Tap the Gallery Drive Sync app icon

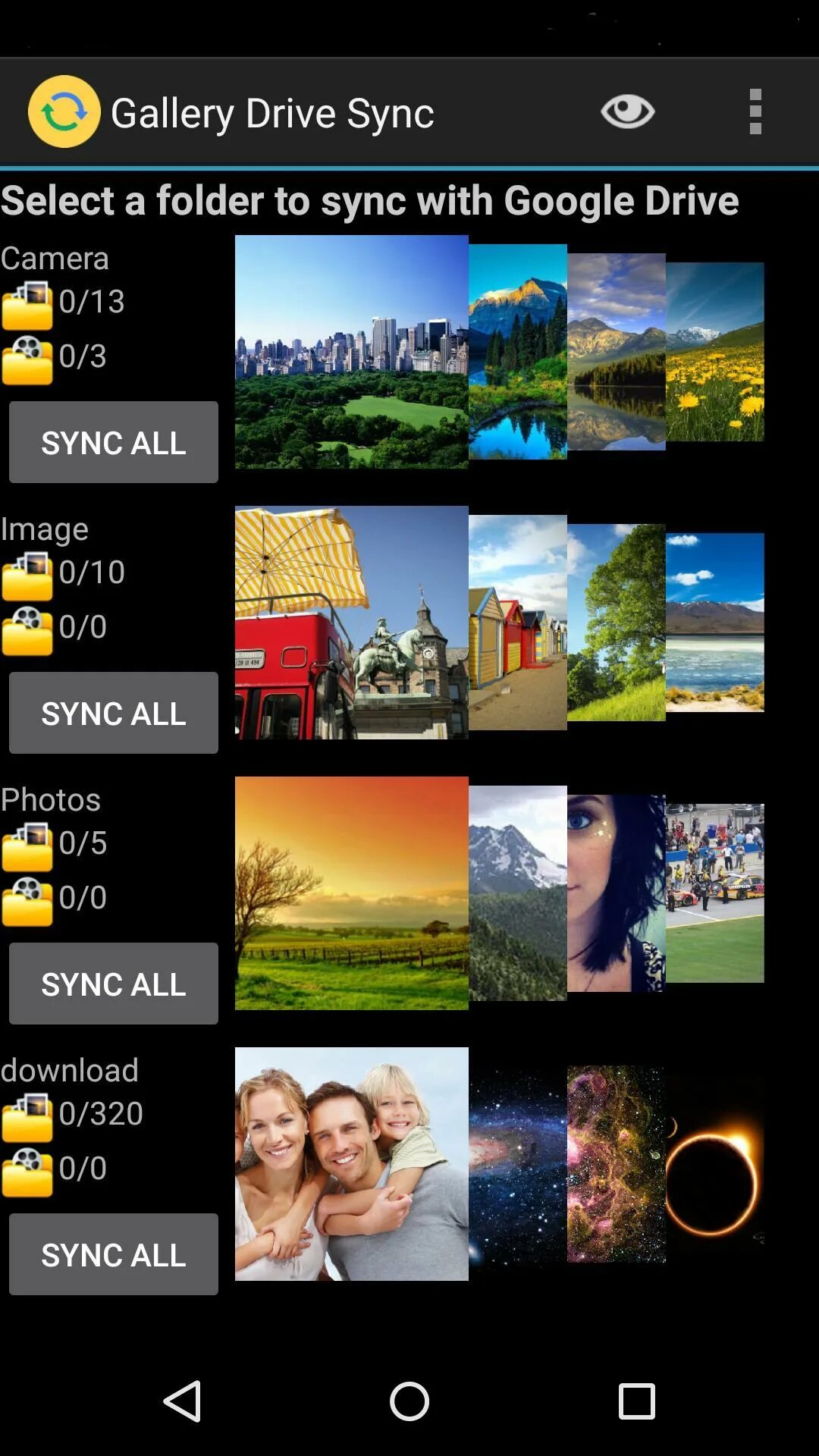64,111
